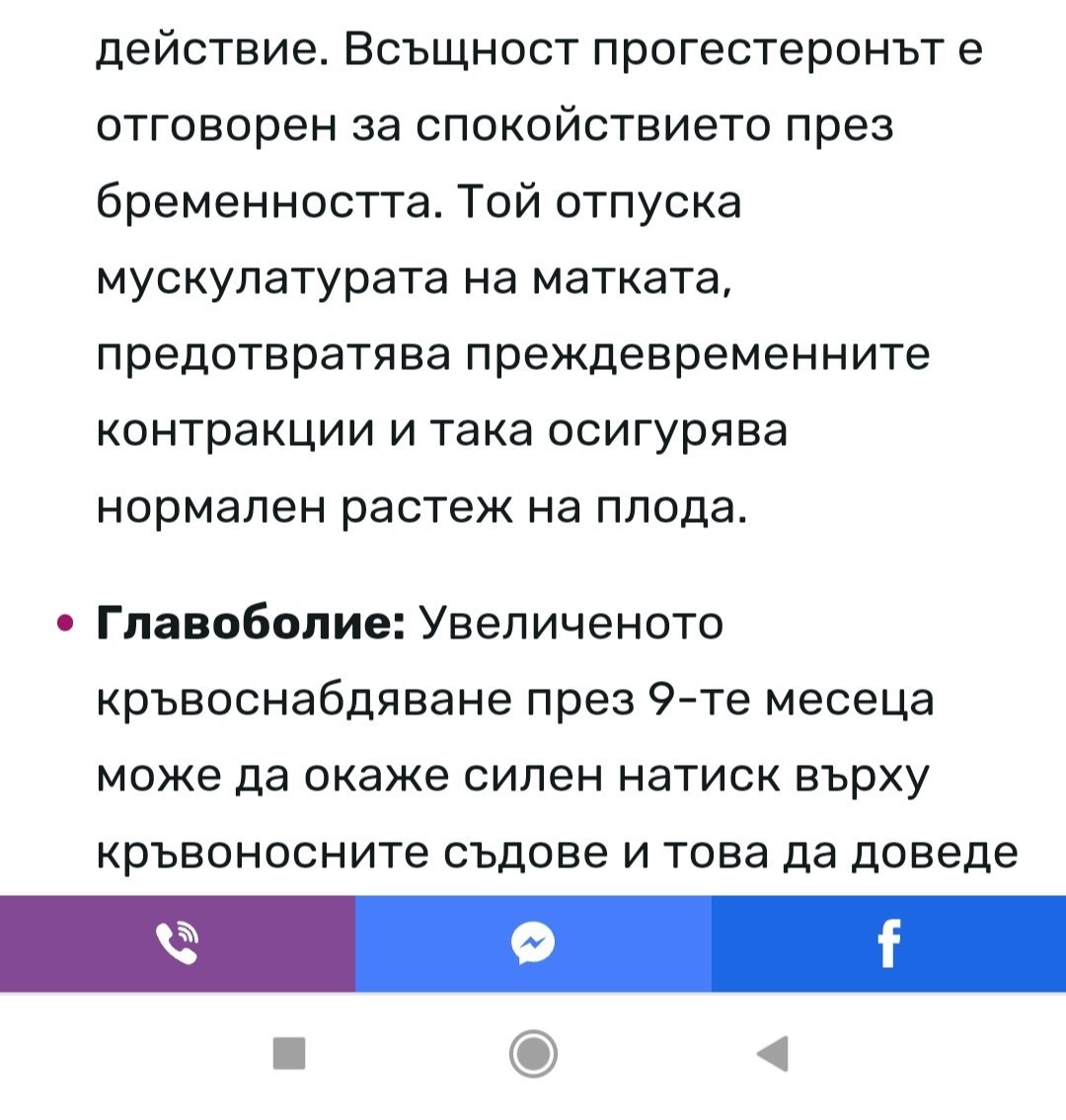This screenshot has height=1120, width=1066.
Task: Share the article via Viber
Action: [x=178, y=944]
